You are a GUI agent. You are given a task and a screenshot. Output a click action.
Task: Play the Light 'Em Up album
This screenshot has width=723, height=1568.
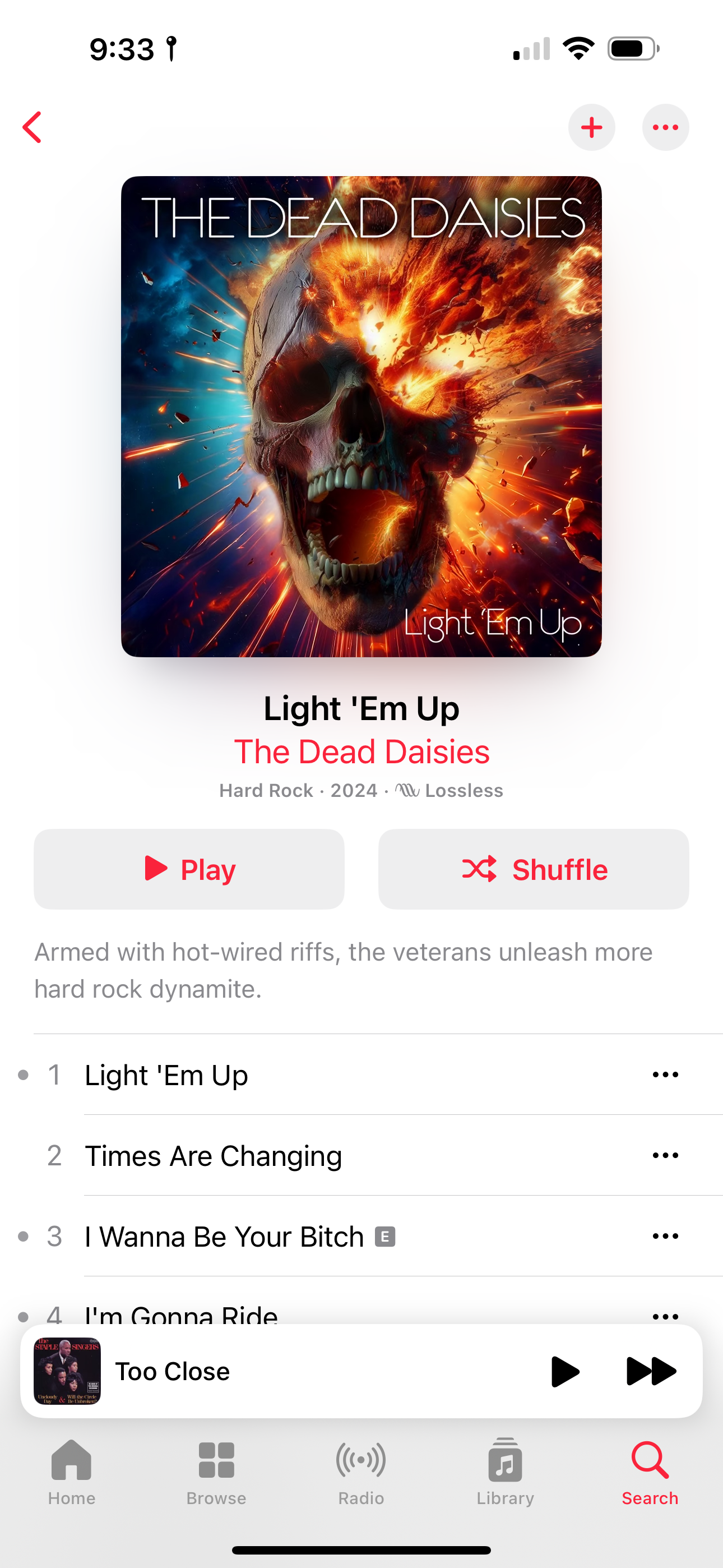(189, 869)
